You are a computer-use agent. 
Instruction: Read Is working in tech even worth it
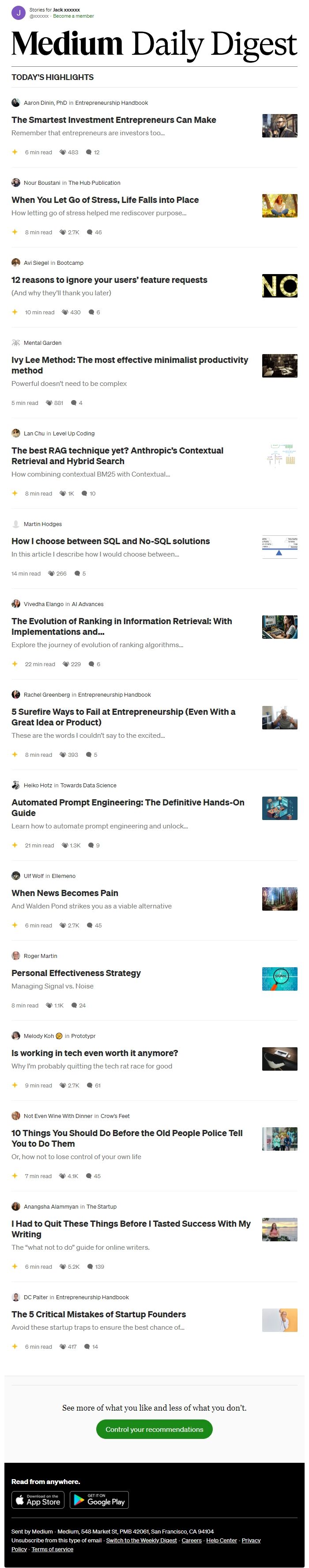coord(94,1053)
